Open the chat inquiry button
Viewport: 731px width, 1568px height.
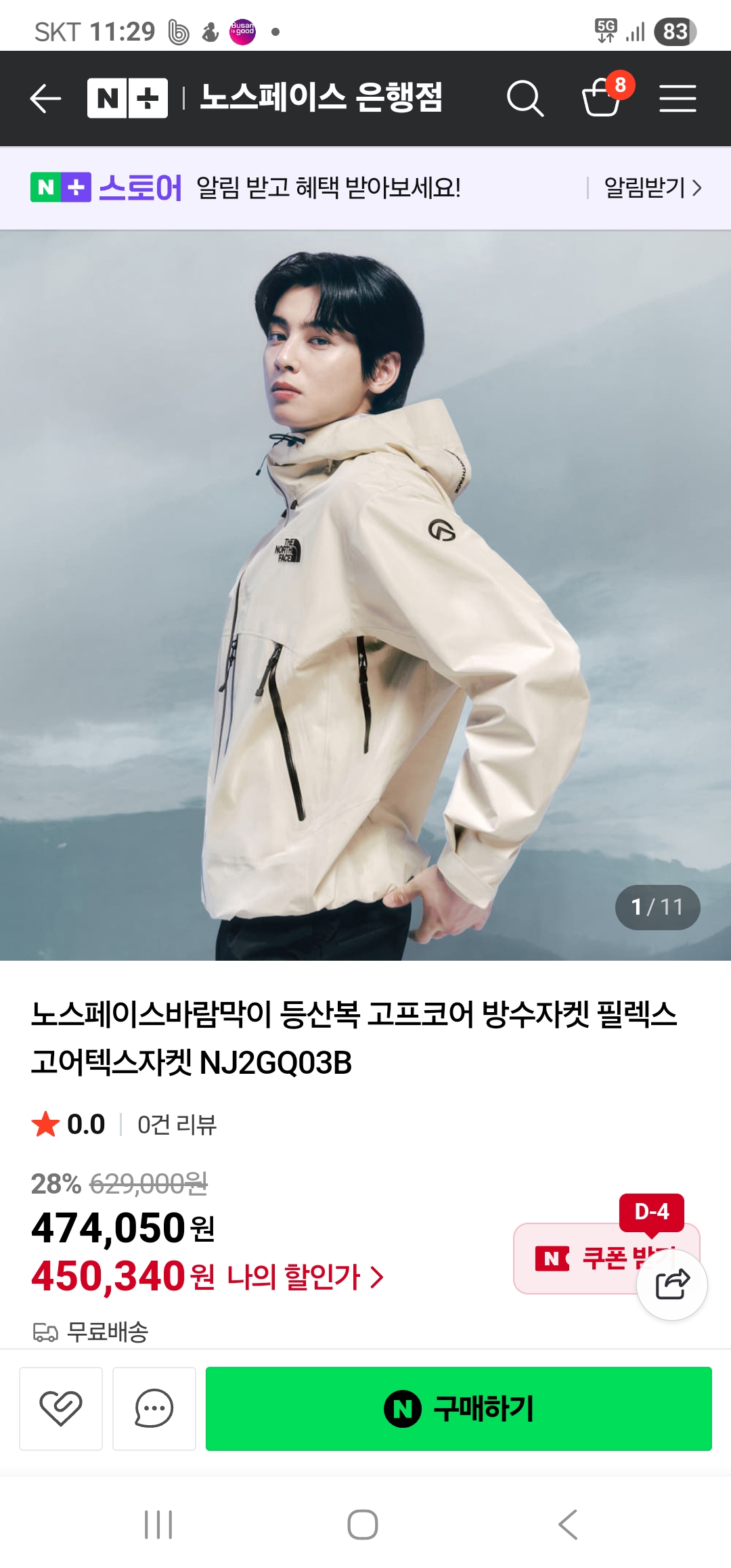point(154,1409)
